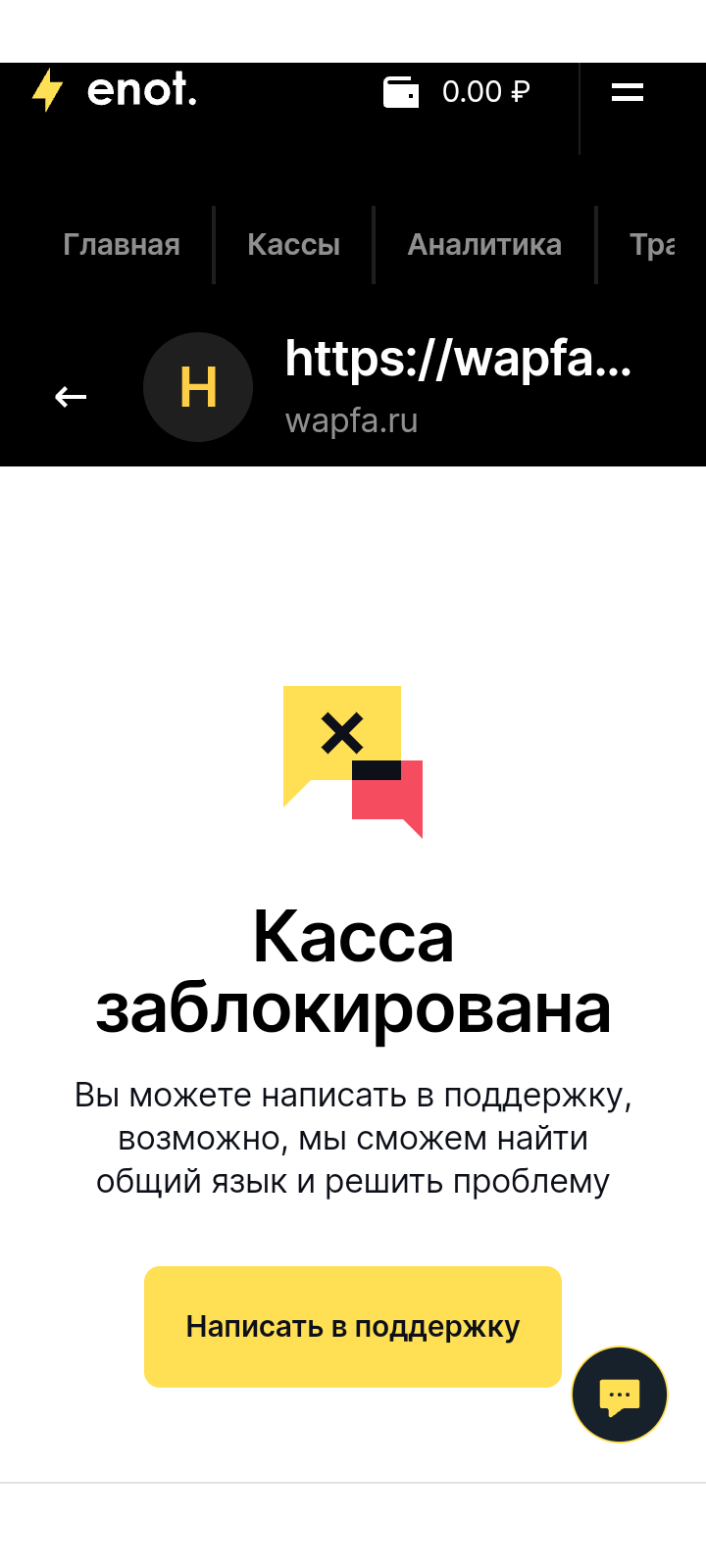This screenshot has width=706, height=1568.
Task: Open the hamburger menu
Action: [627, 92]
